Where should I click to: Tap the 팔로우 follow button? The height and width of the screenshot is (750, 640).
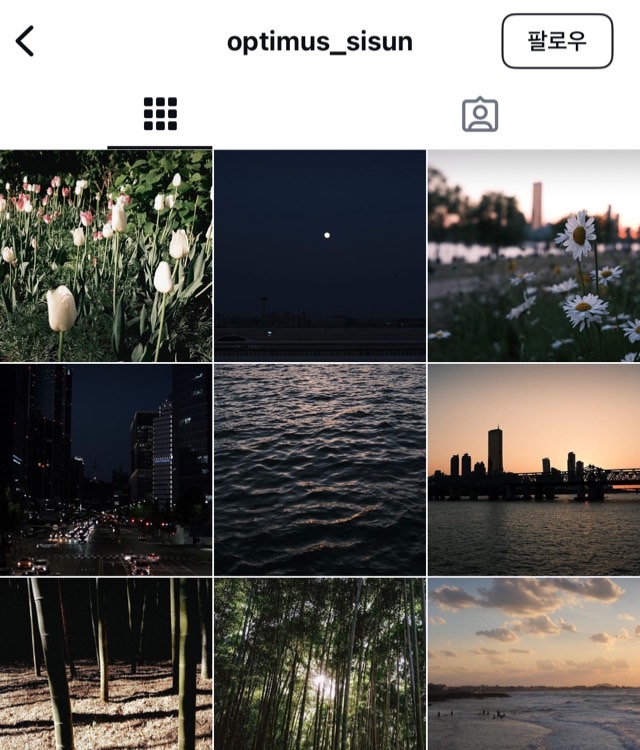557,41
